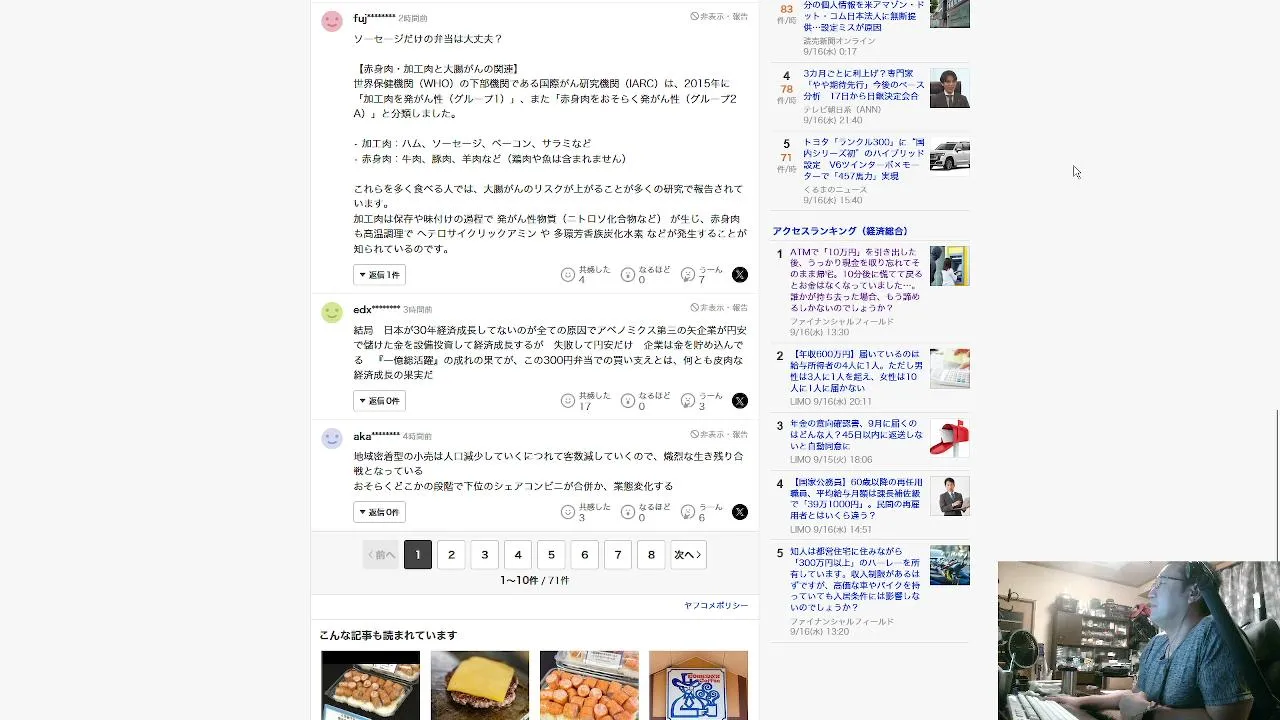This screenshot has width=1280, height=720.
Task: Jump to comments page 5
Action: coord(551,555)
